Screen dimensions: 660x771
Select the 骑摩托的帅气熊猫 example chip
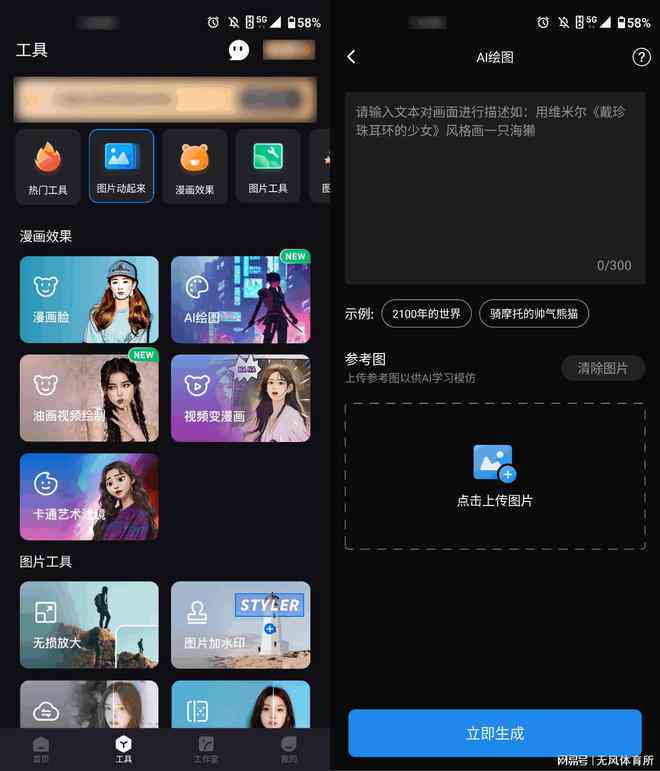534,314
